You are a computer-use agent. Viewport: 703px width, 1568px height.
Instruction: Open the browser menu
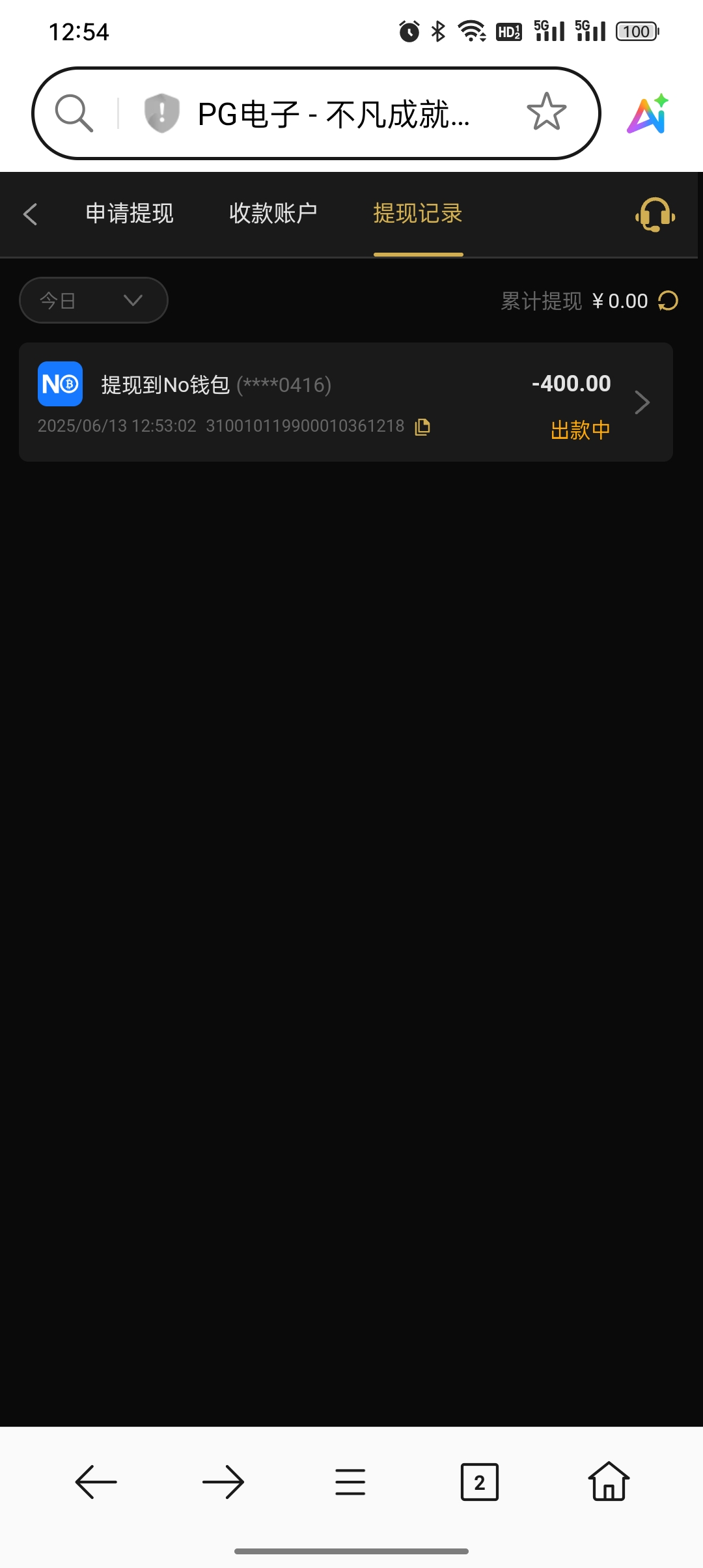click(350, 1482)
